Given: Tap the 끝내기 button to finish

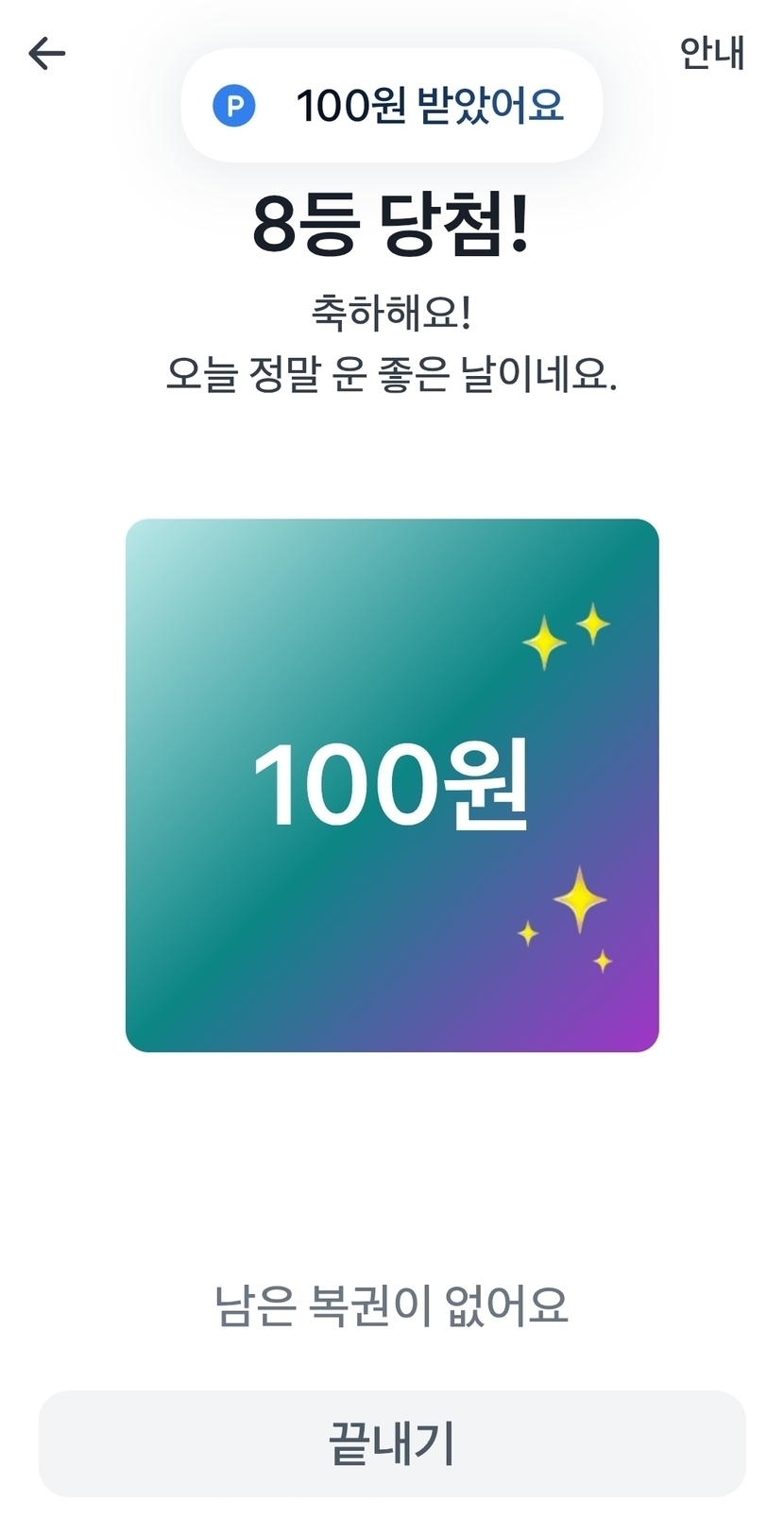Looking at the screenshot, I should tap(392, 1442).
